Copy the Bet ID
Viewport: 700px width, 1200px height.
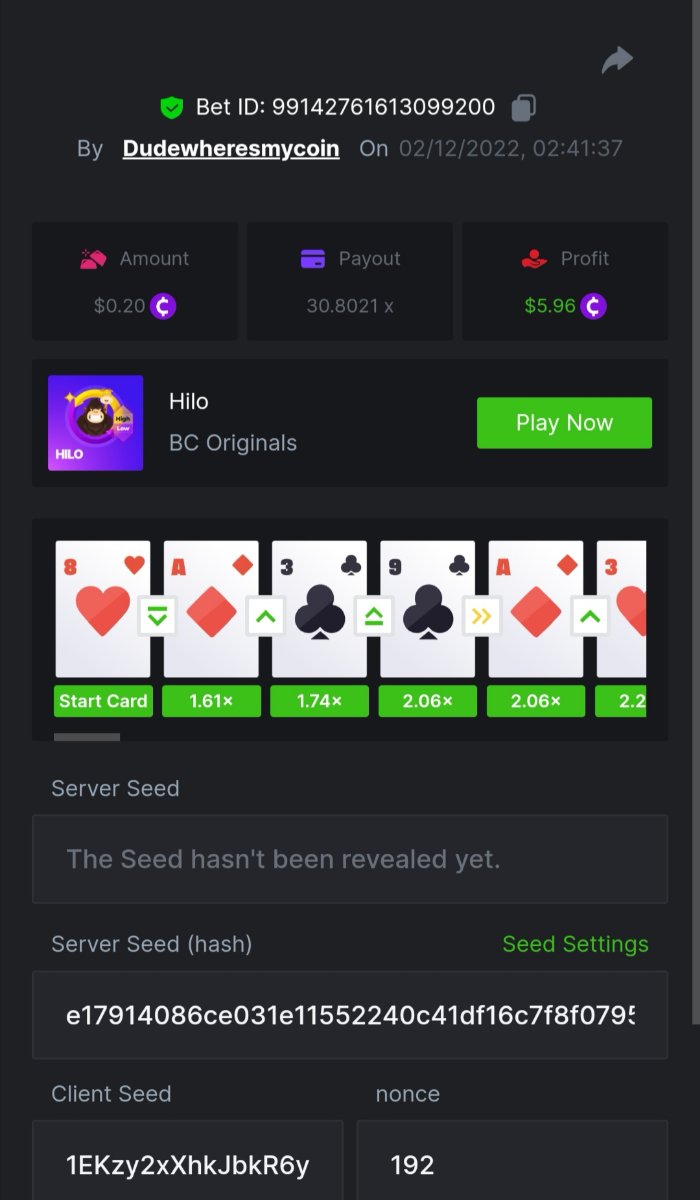[x=524, y=107]
